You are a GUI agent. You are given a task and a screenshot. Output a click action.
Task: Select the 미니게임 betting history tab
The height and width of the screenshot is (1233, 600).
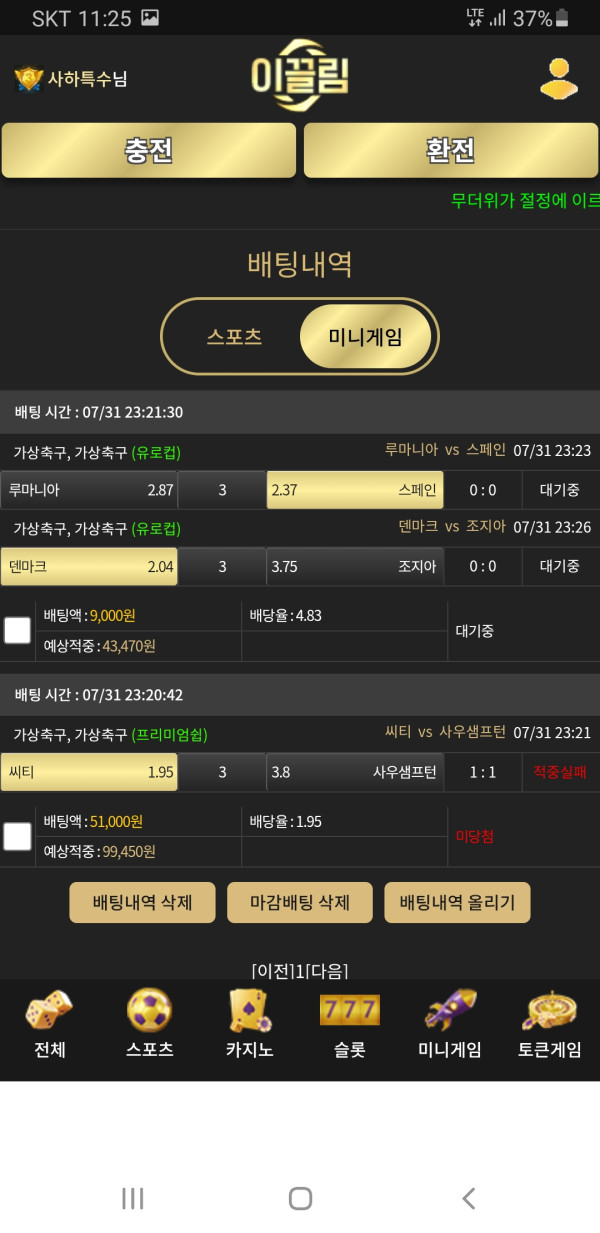point(365,337)
